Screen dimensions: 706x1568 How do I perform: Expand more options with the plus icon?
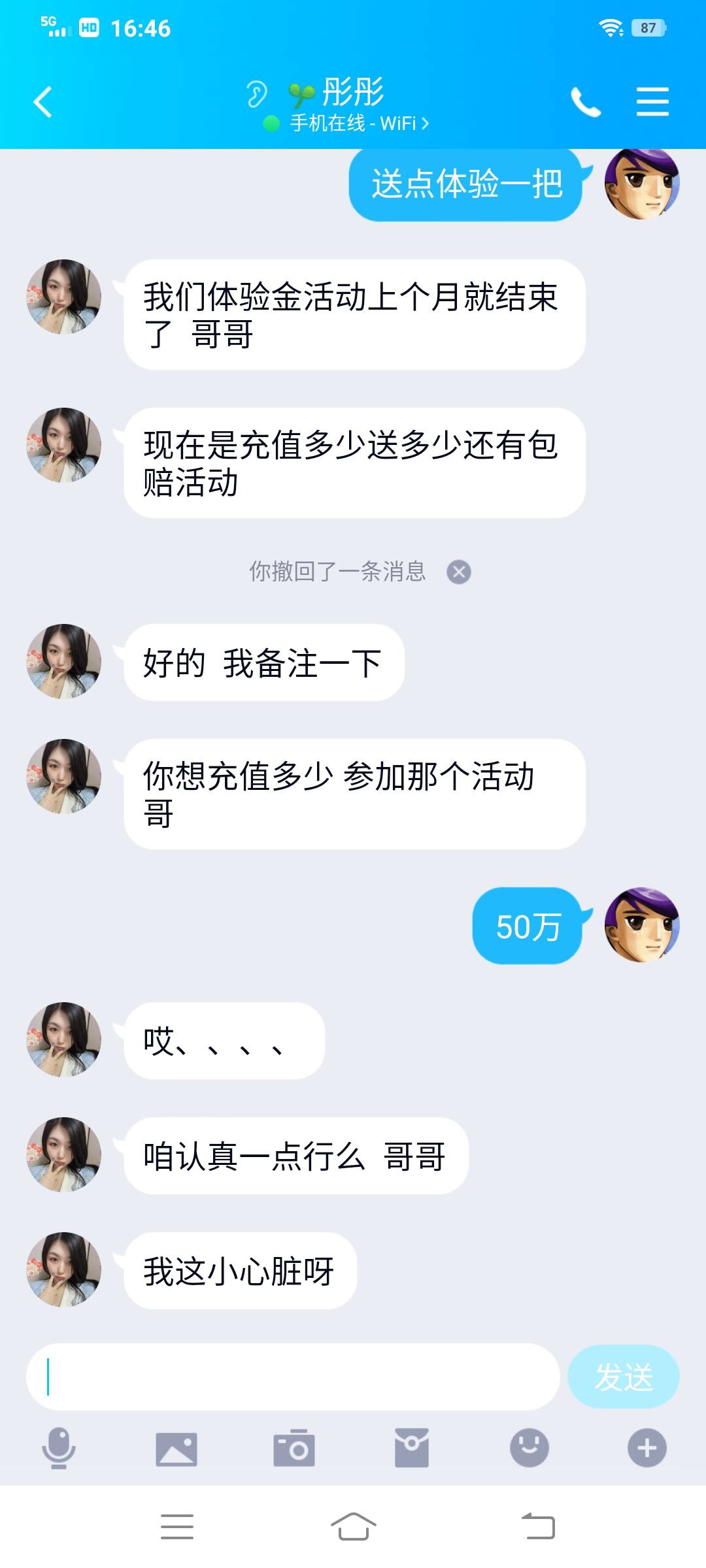(x=647, y=1448)
